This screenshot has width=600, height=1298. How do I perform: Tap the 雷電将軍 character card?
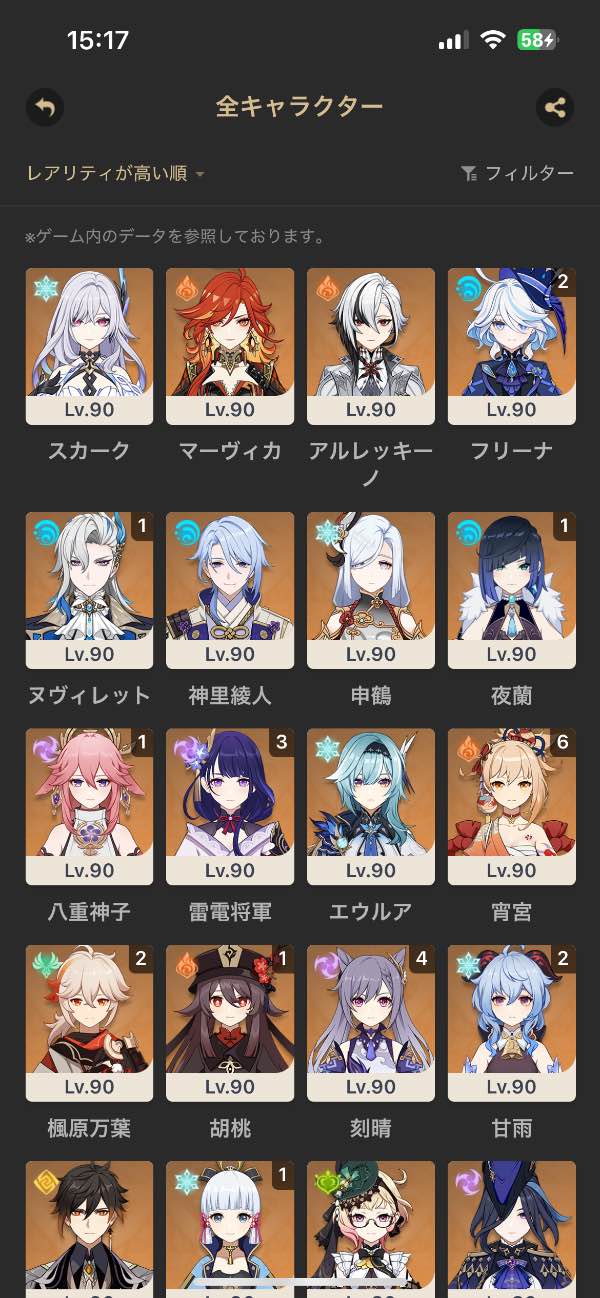pos(230,806)
